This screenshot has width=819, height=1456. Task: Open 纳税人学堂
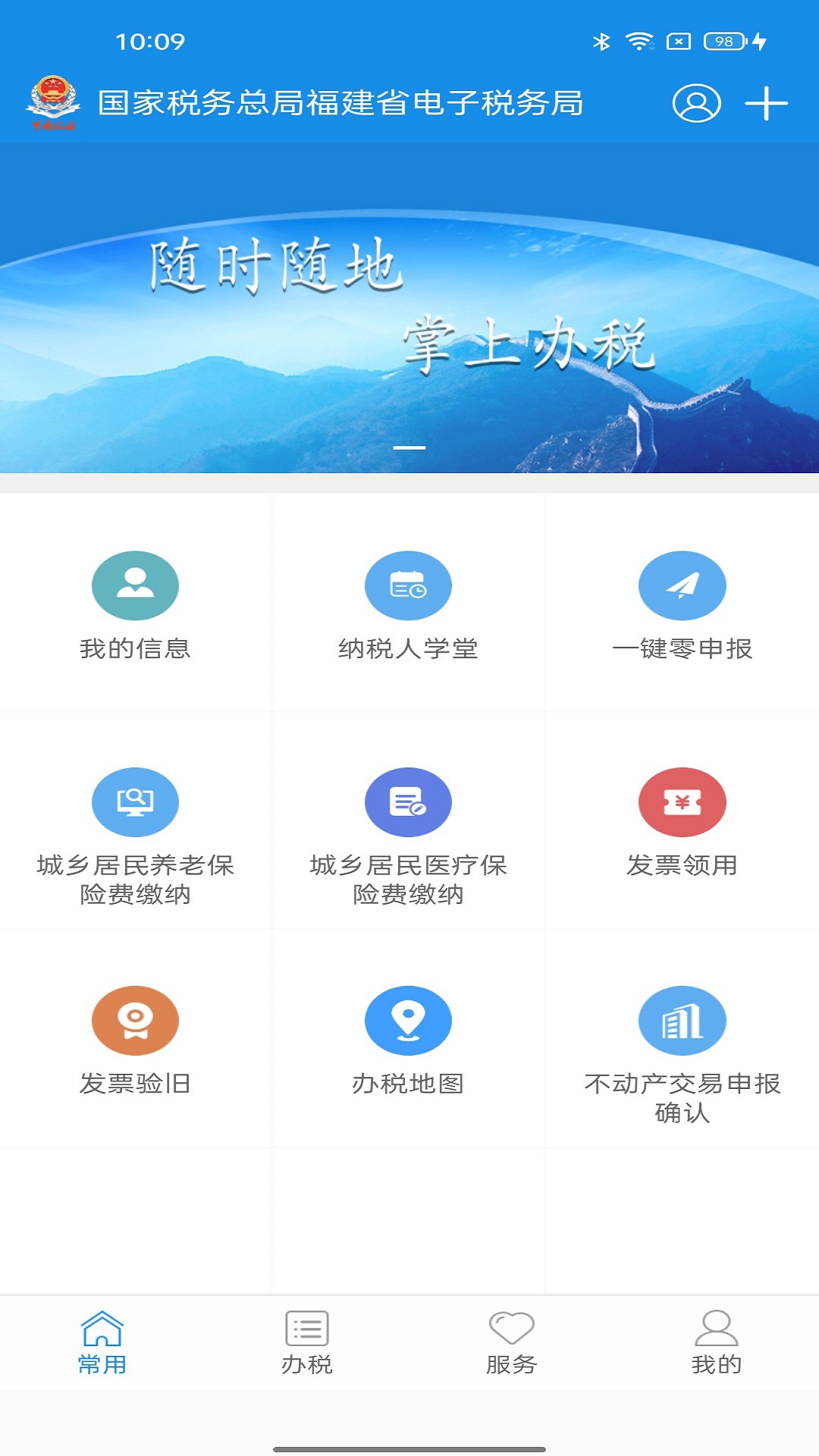(x=408, y=604)
